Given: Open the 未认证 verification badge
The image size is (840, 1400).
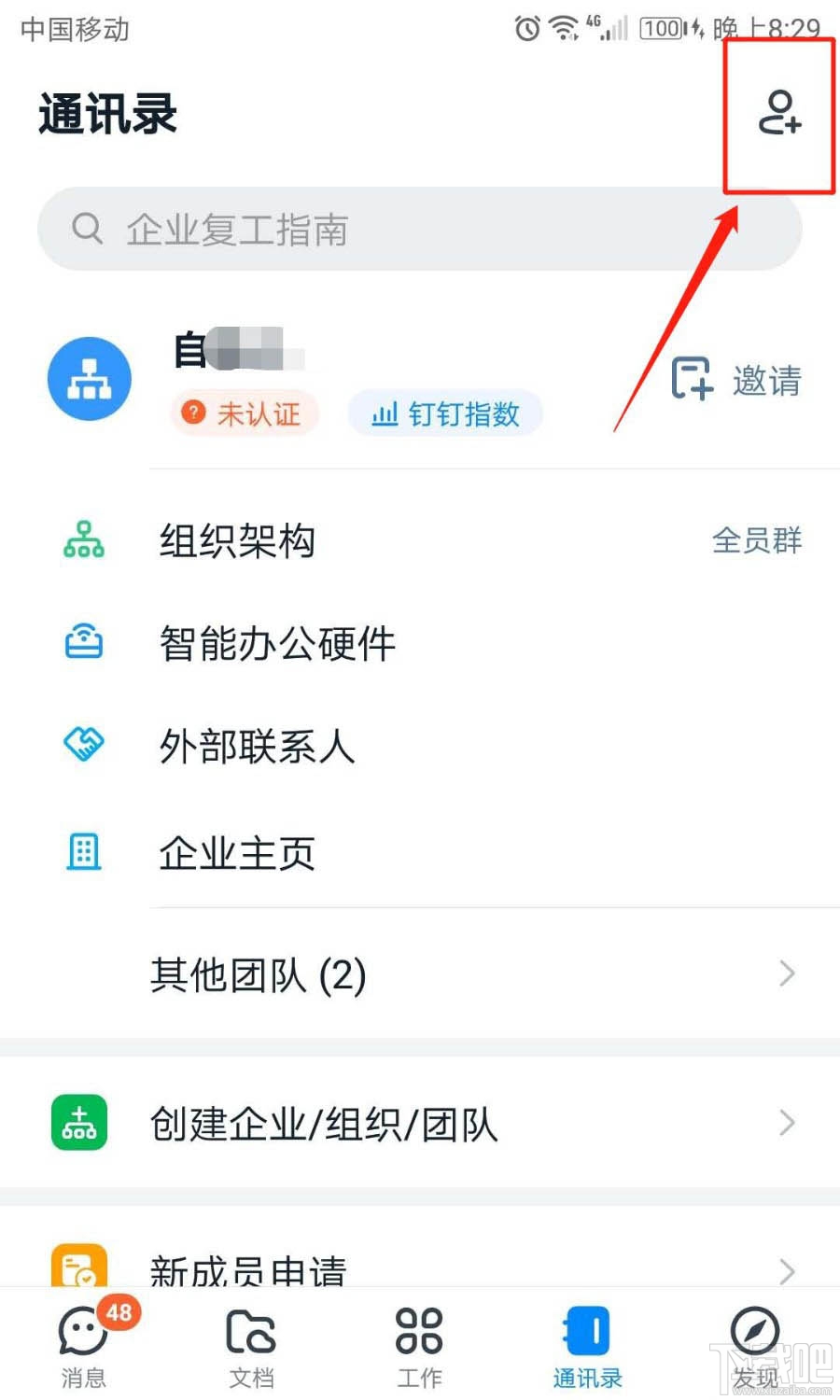Looking at the screenshot, I should (x=245, y=413).
